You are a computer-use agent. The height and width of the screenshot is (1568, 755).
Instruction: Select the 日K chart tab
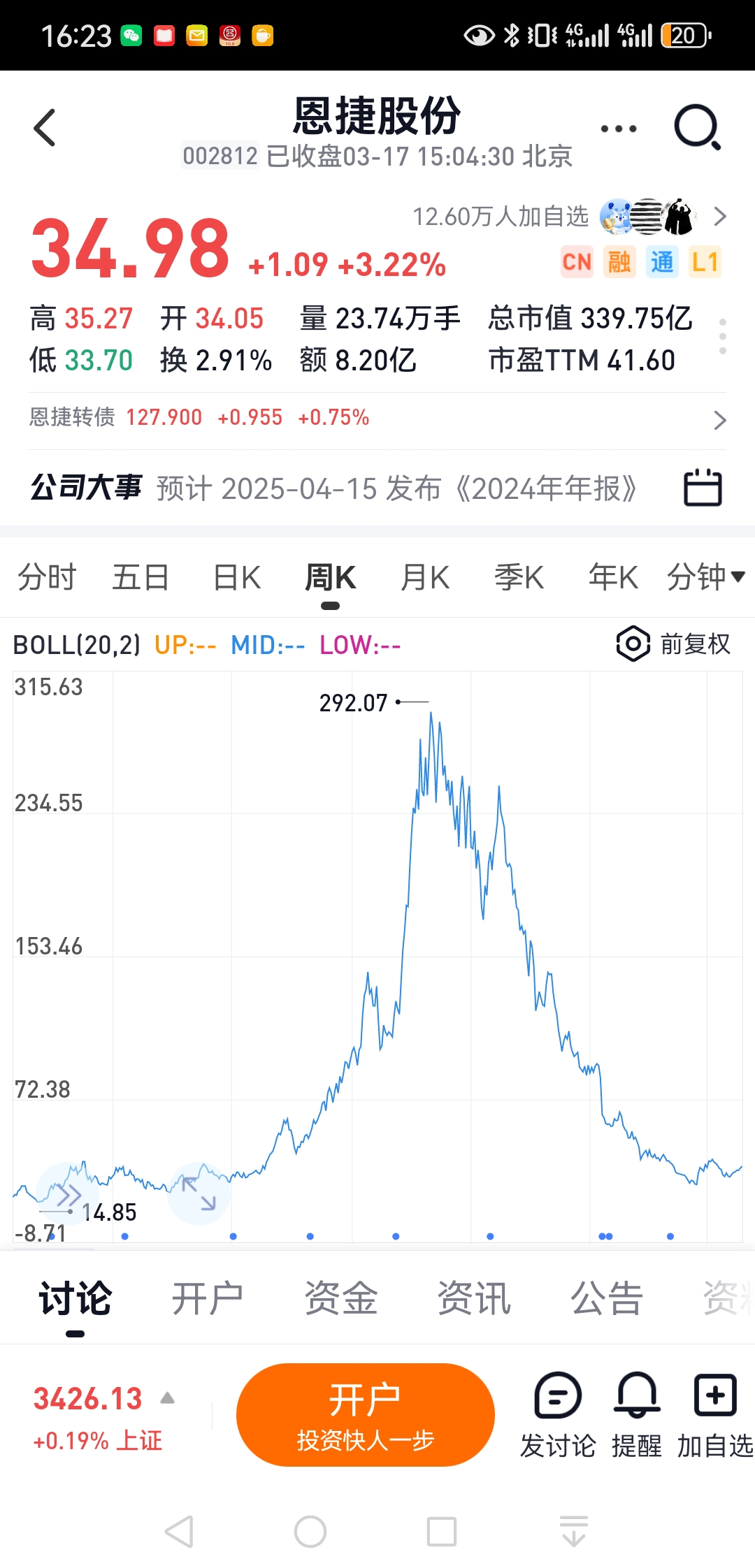pyautogui.click(x=237, y=578)
